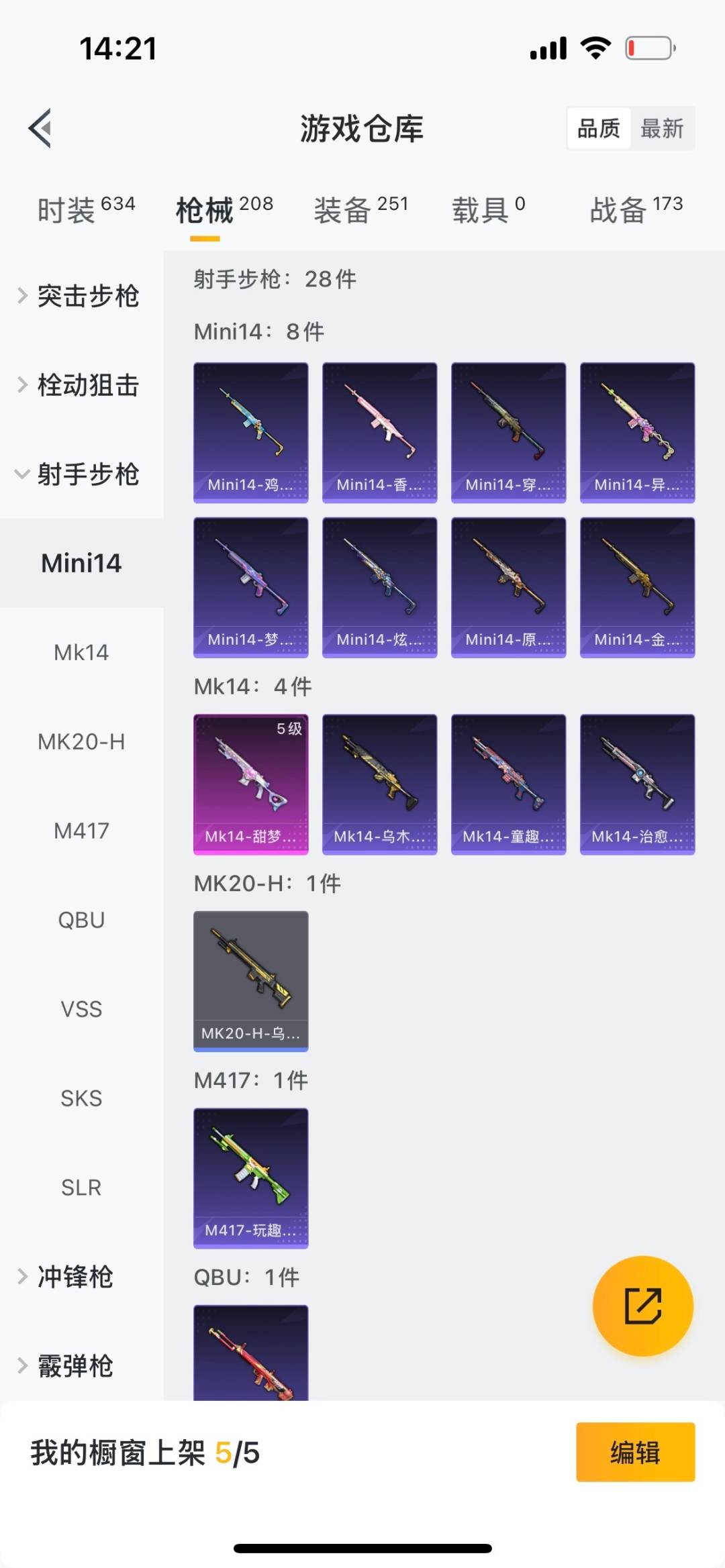Tap 编辑 to edit showcase listings
The height and width of the screenshot is (1568, 725).
pos(635,1452)
